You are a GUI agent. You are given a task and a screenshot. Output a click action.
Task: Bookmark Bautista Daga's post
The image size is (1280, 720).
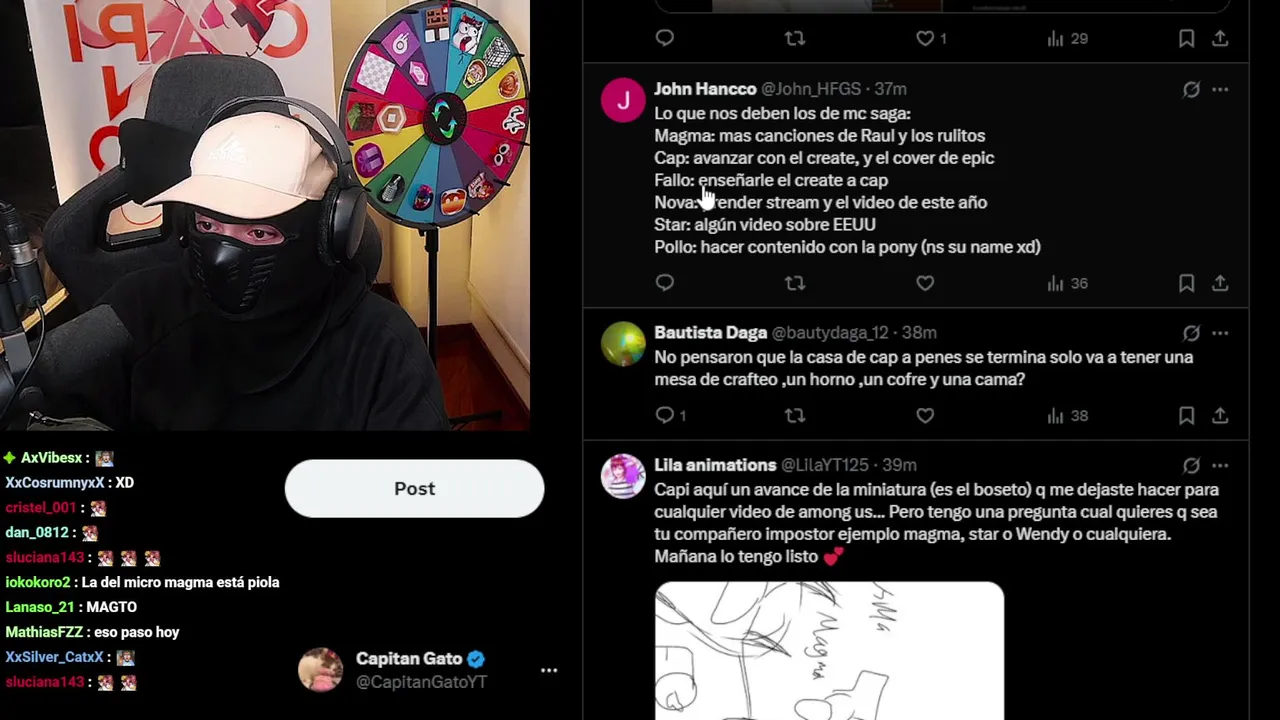[x=1186, y=415]
